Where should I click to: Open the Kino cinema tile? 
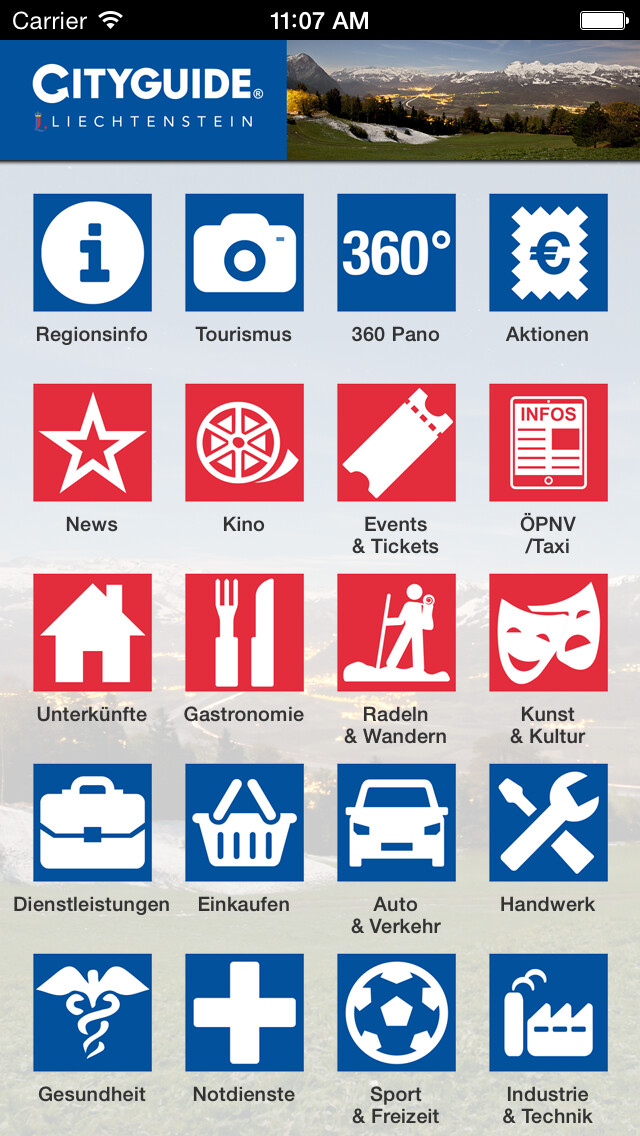pyautogui.click(x=244, y=442)
